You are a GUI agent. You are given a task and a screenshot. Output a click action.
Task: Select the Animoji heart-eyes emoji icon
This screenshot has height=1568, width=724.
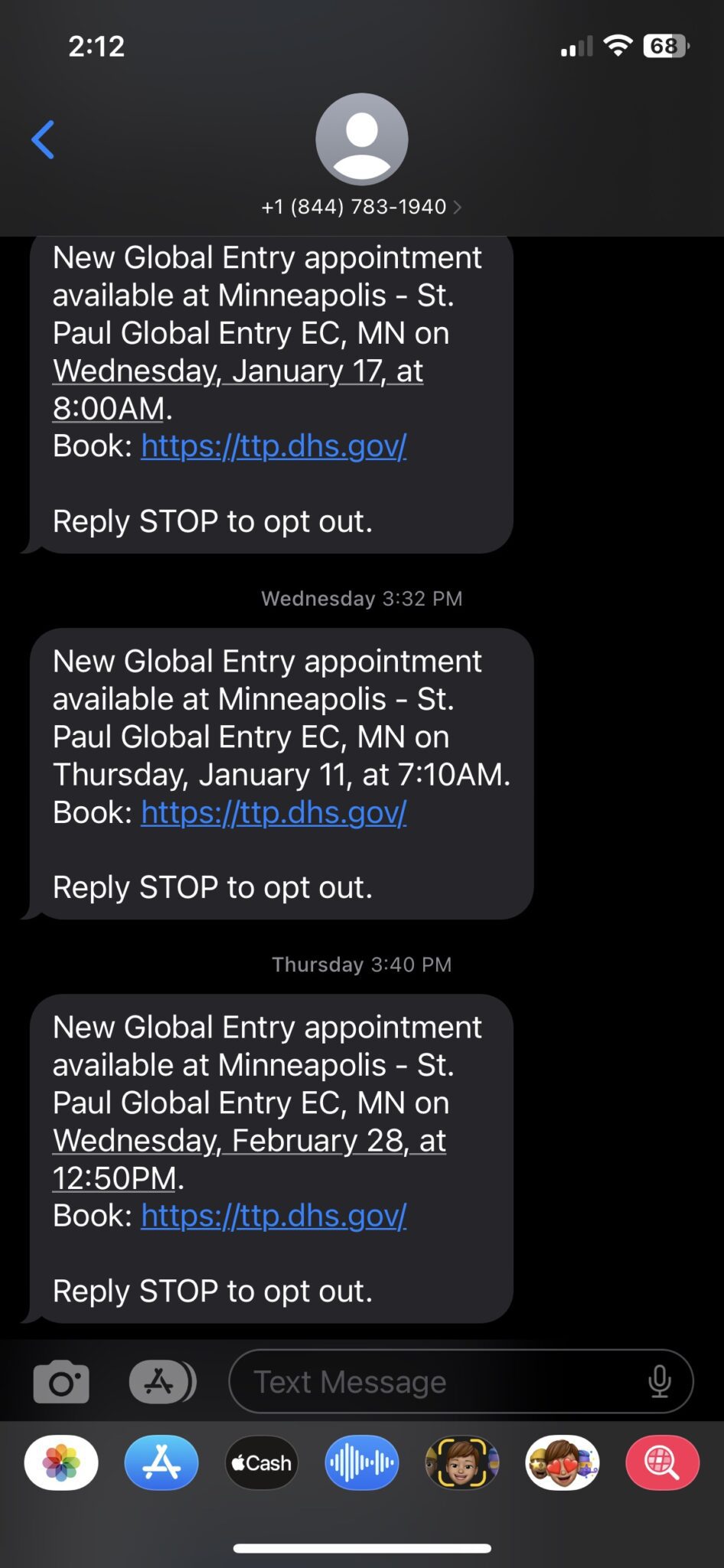coord(562,1462)
